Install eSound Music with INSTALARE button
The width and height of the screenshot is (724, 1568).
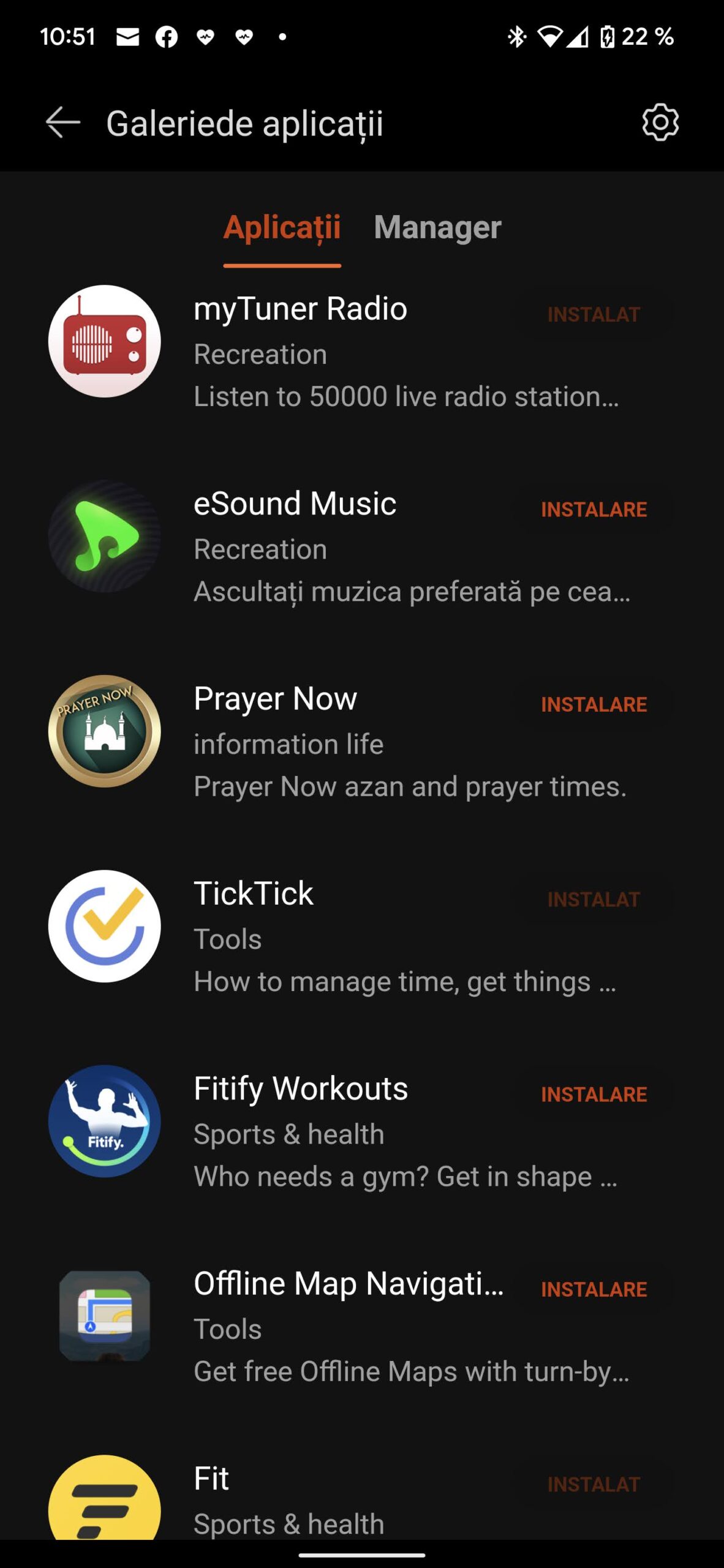point(594,510)
